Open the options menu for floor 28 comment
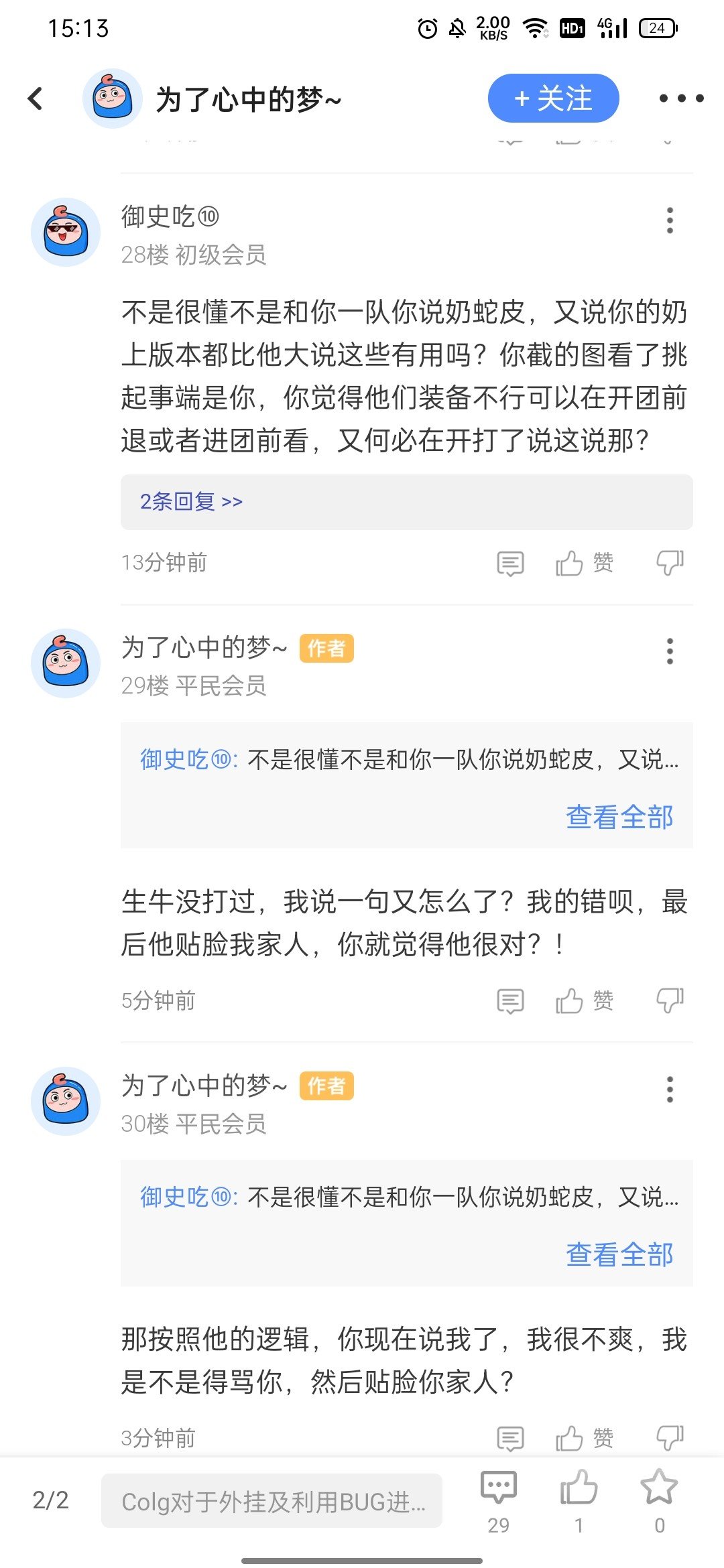The image size is (724, 1568). [670, 220]
